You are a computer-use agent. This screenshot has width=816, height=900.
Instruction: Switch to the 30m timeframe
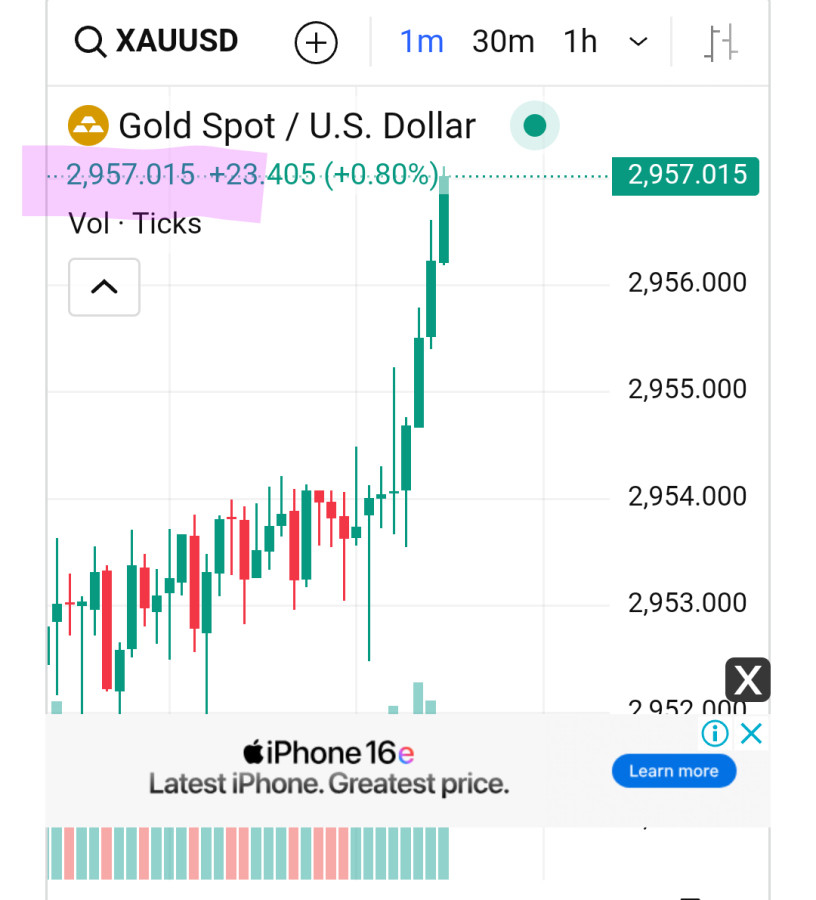(503, 42)
